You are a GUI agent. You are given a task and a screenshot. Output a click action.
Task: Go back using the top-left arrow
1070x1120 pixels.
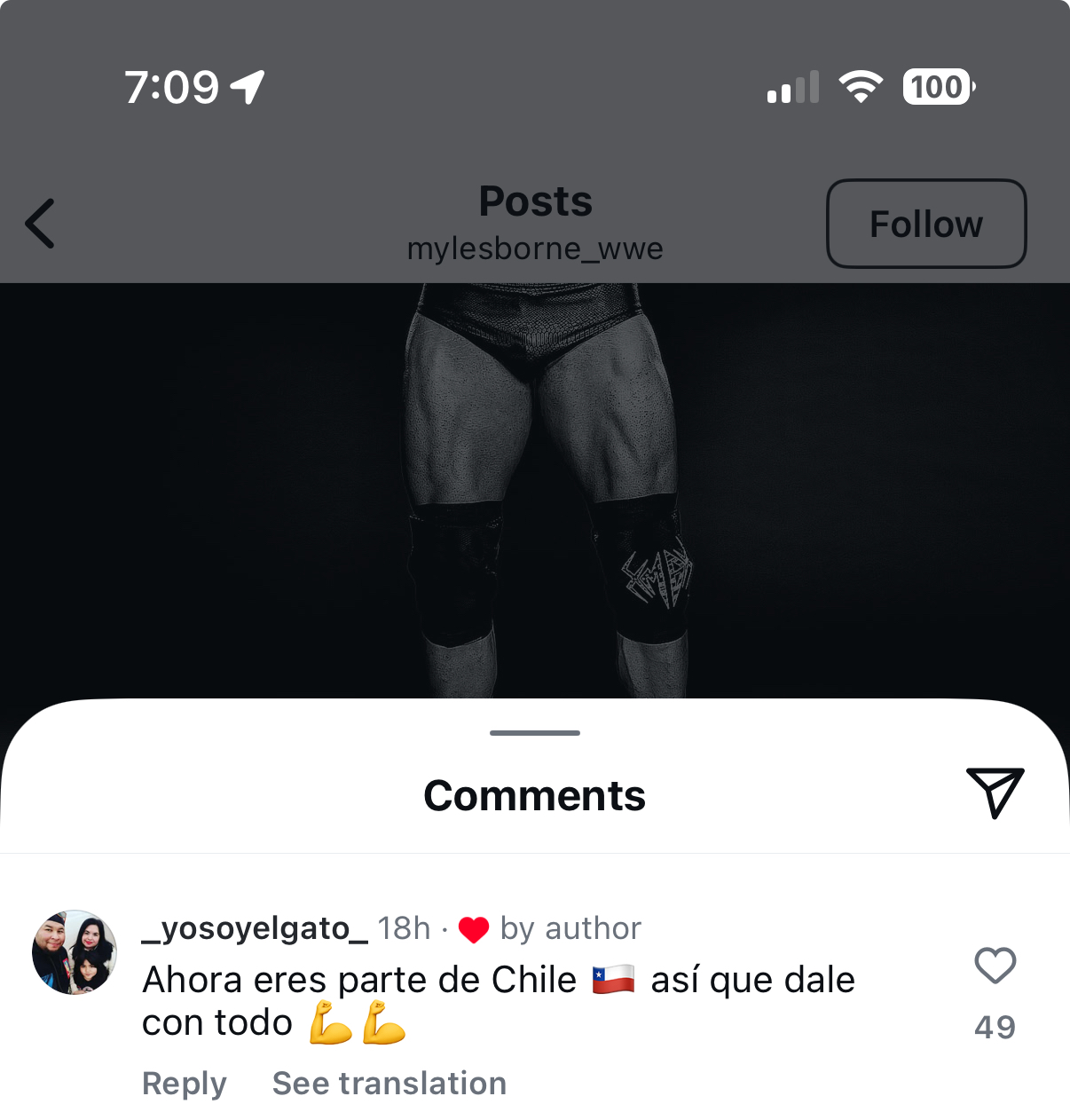pyautogui.click(x=40, y=224)
